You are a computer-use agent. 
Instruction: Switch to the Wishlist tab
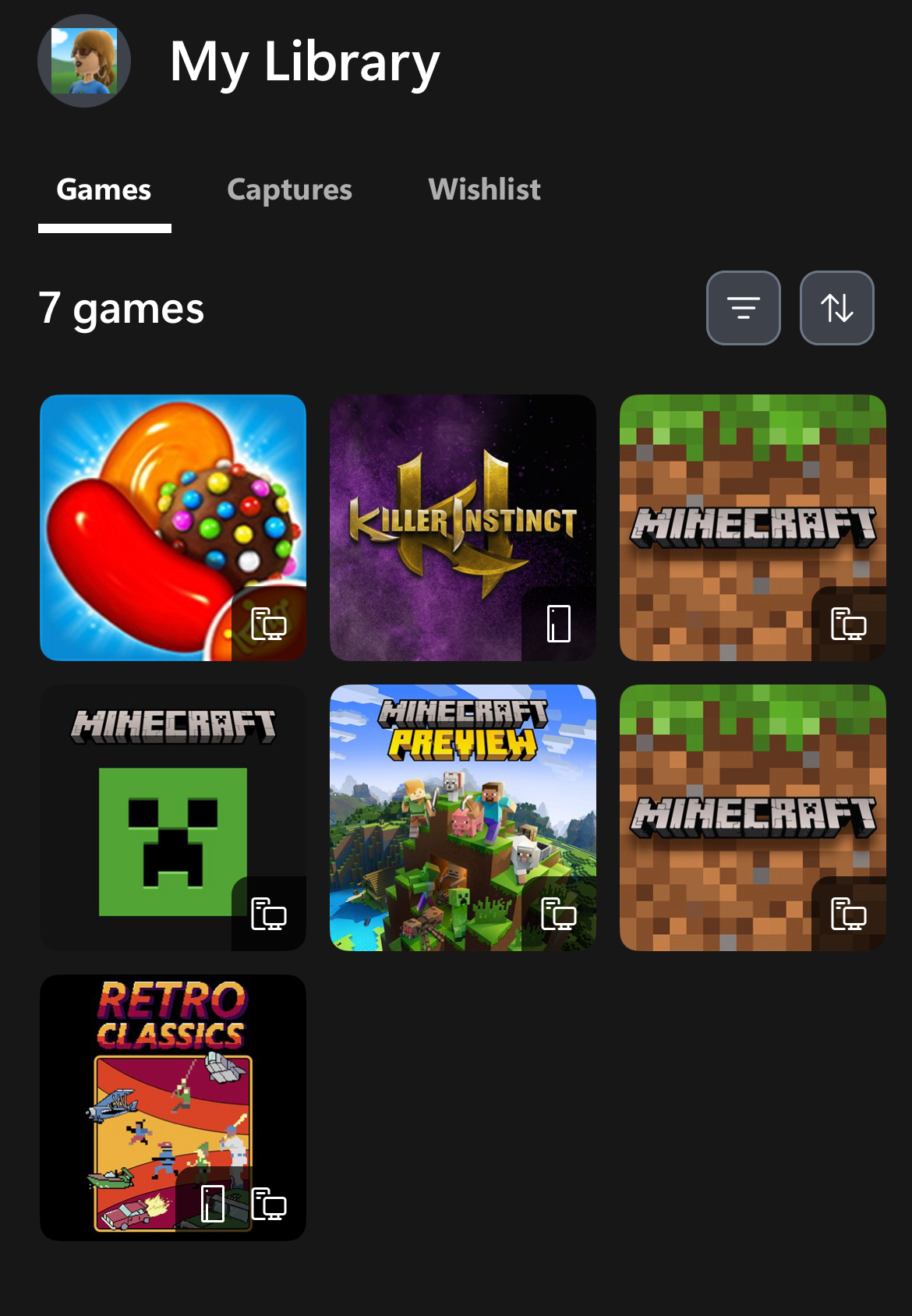484,189
